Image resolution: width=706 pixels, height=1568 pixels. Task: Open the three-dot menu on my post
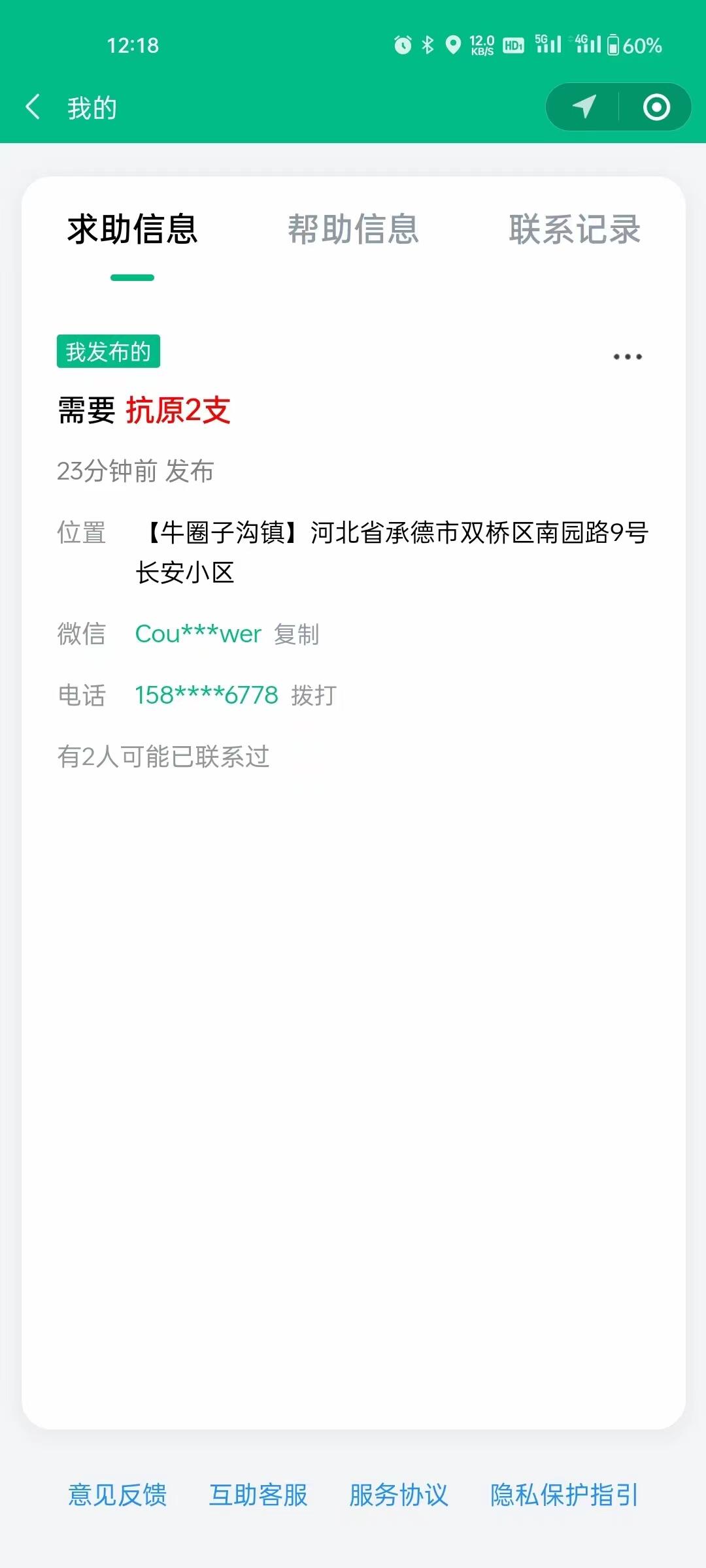[627, 357]
